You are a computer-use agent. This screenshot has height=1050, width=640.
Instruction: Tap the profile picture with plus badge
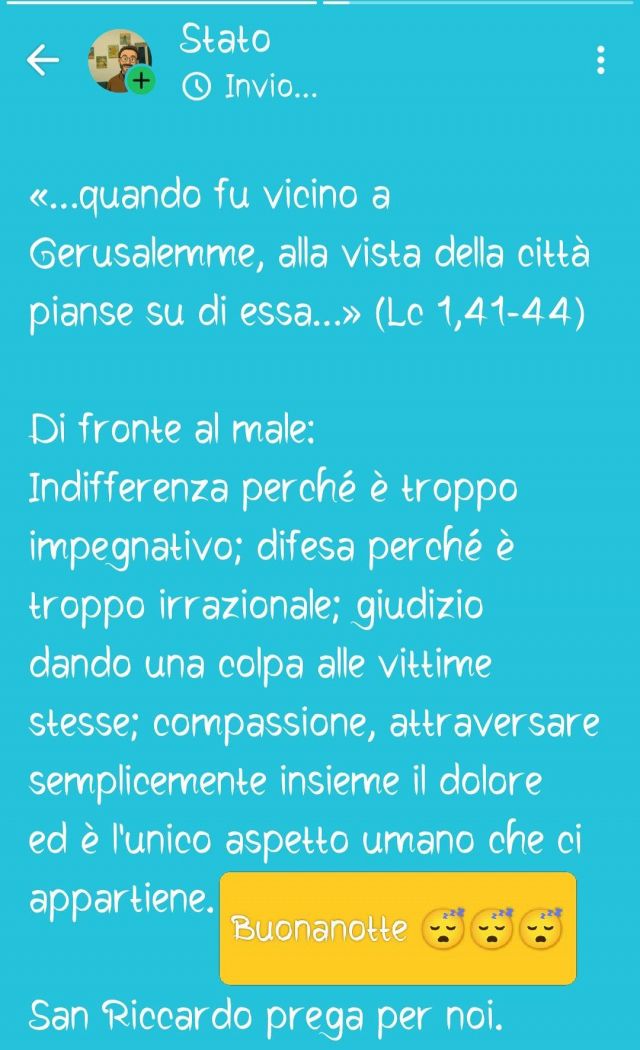click(x=122, y=61)
